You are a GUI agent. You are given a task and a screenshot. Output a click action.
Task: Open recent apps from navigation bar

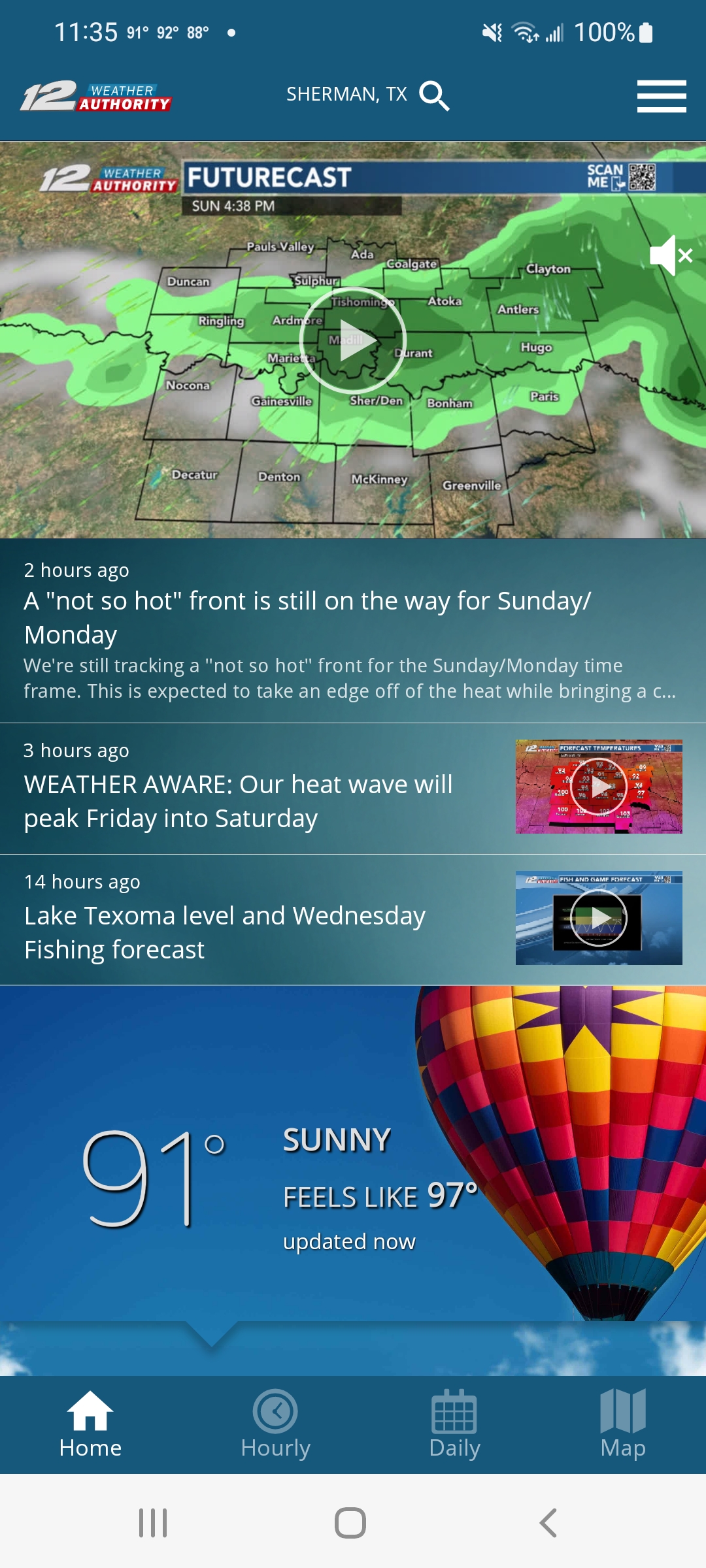pyautogui.click(x=153, y=1522)
